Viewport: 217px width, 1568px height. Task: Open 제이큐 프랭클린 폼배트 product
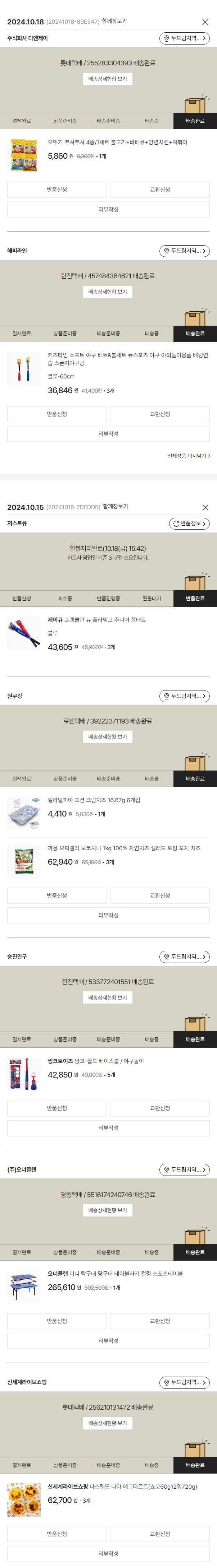97,620
